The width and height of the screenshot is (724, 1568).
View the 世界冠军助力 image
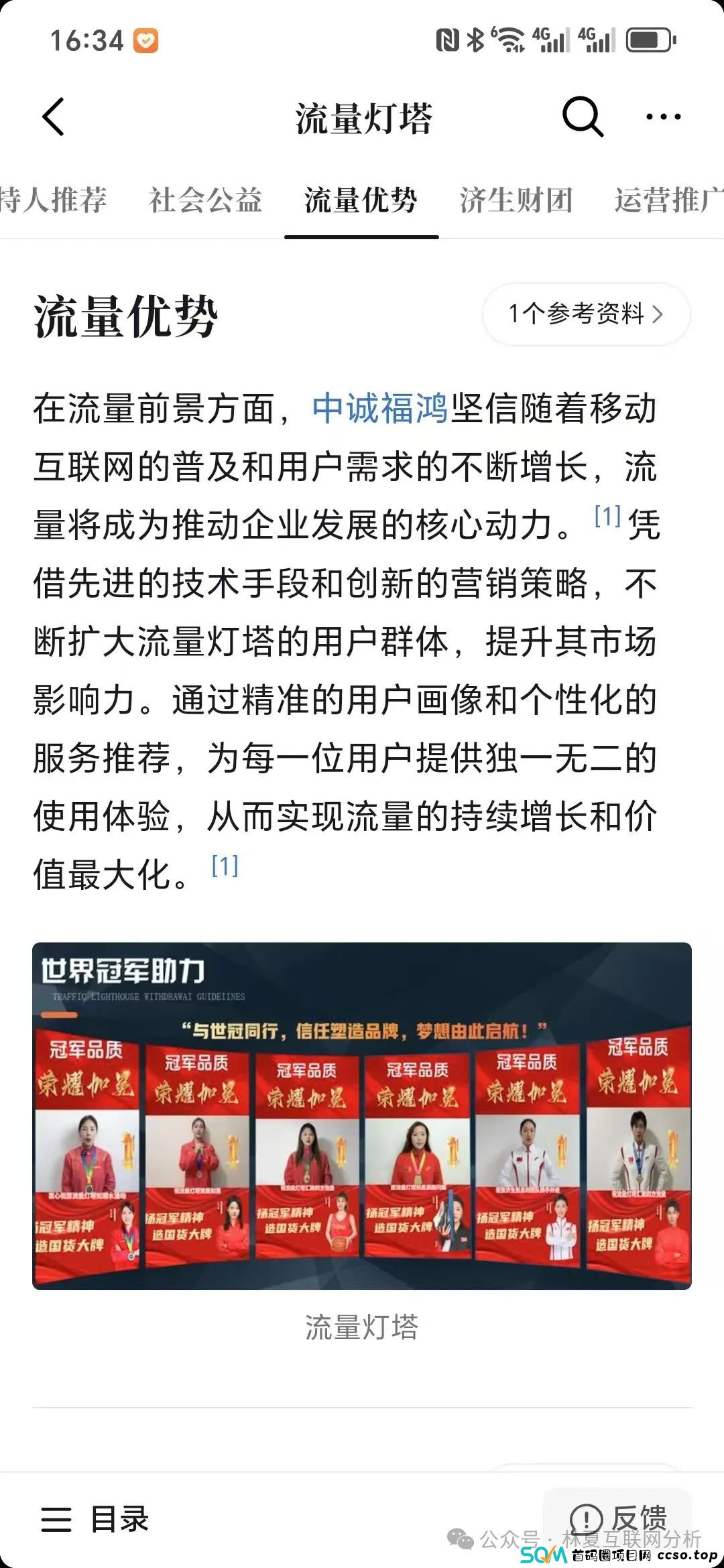362,1116
